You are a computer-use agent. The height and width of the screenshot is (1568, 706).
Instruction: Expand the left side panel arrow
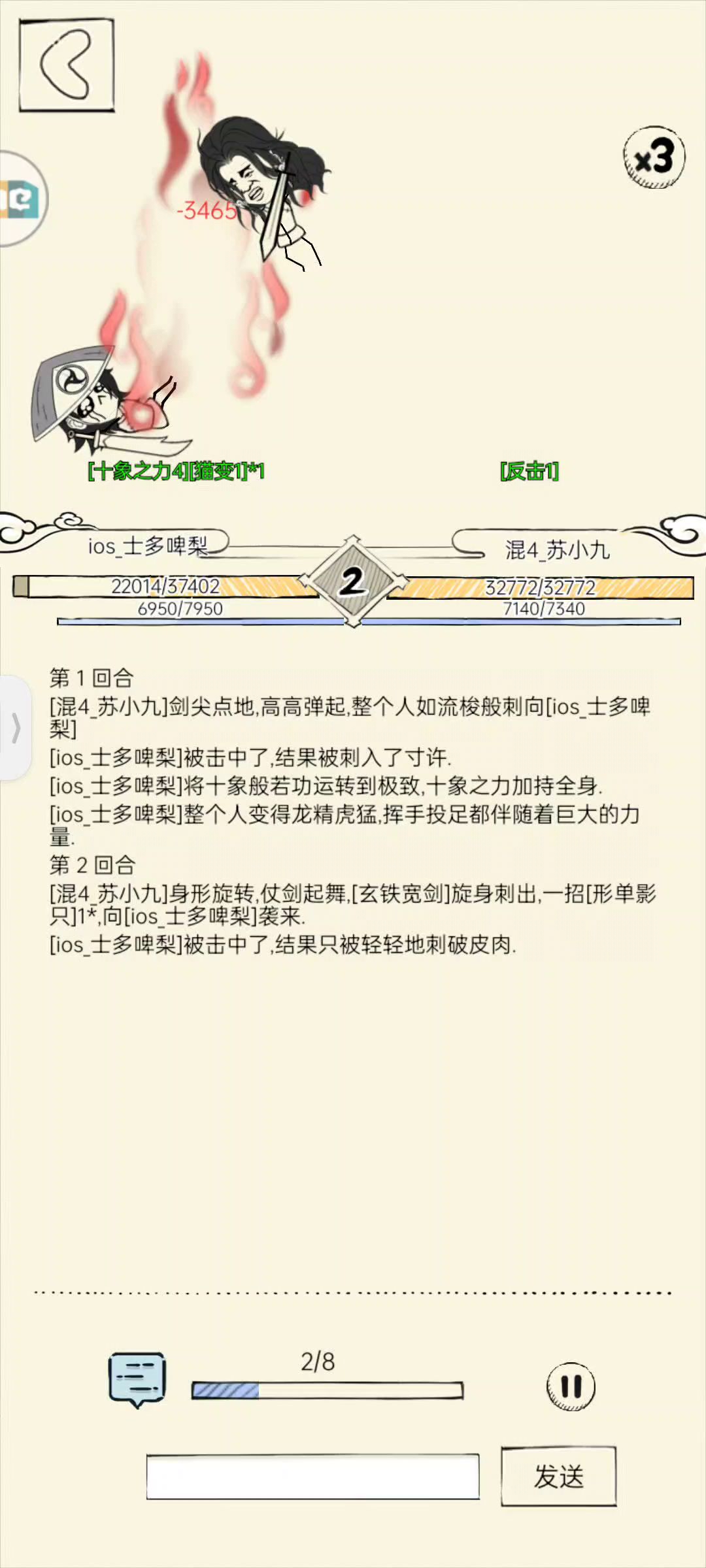pos(16,728)
